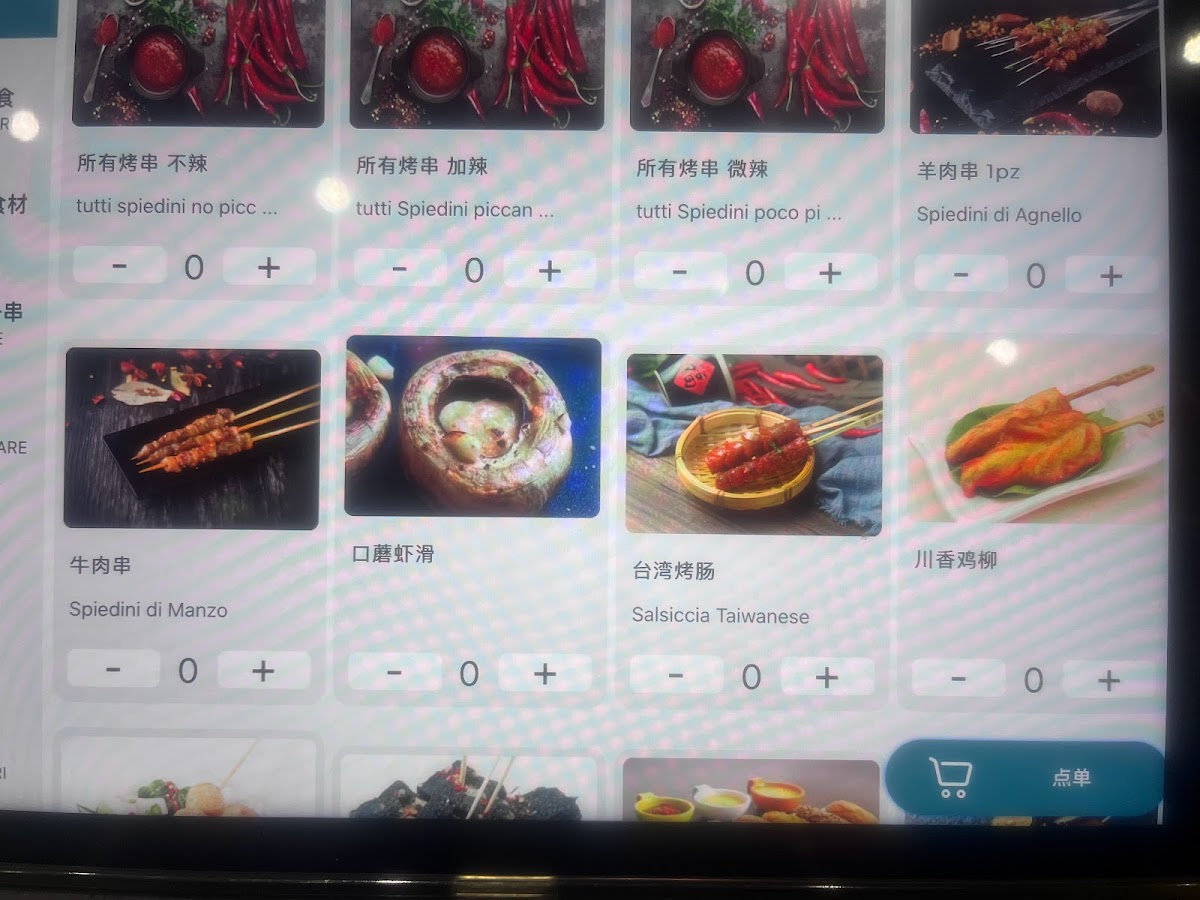Add one Salsiccia Taiwanese
Screen dimensions: 1200x900
(827, 677)
